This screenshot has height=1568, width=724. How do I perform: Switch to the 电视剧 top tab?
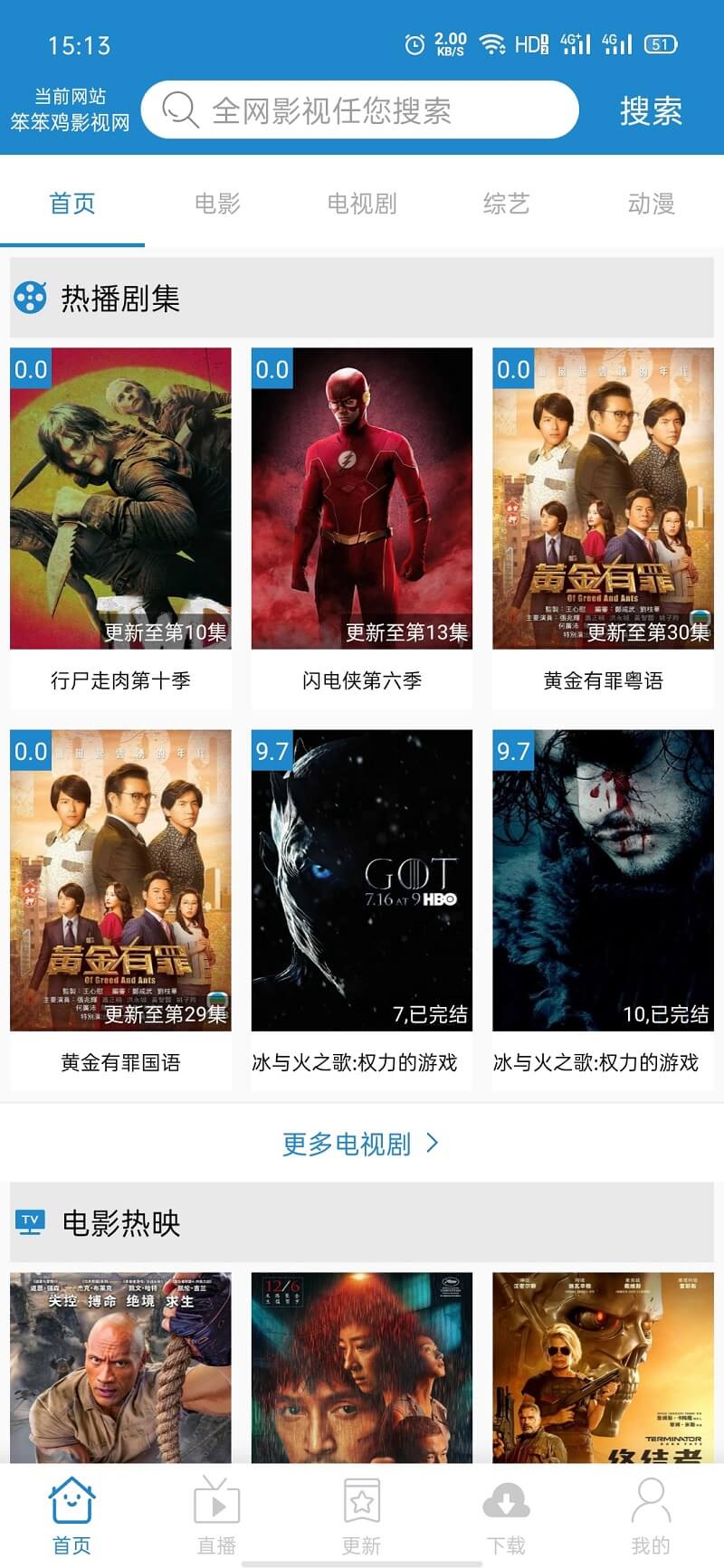(x=362, y=204)
